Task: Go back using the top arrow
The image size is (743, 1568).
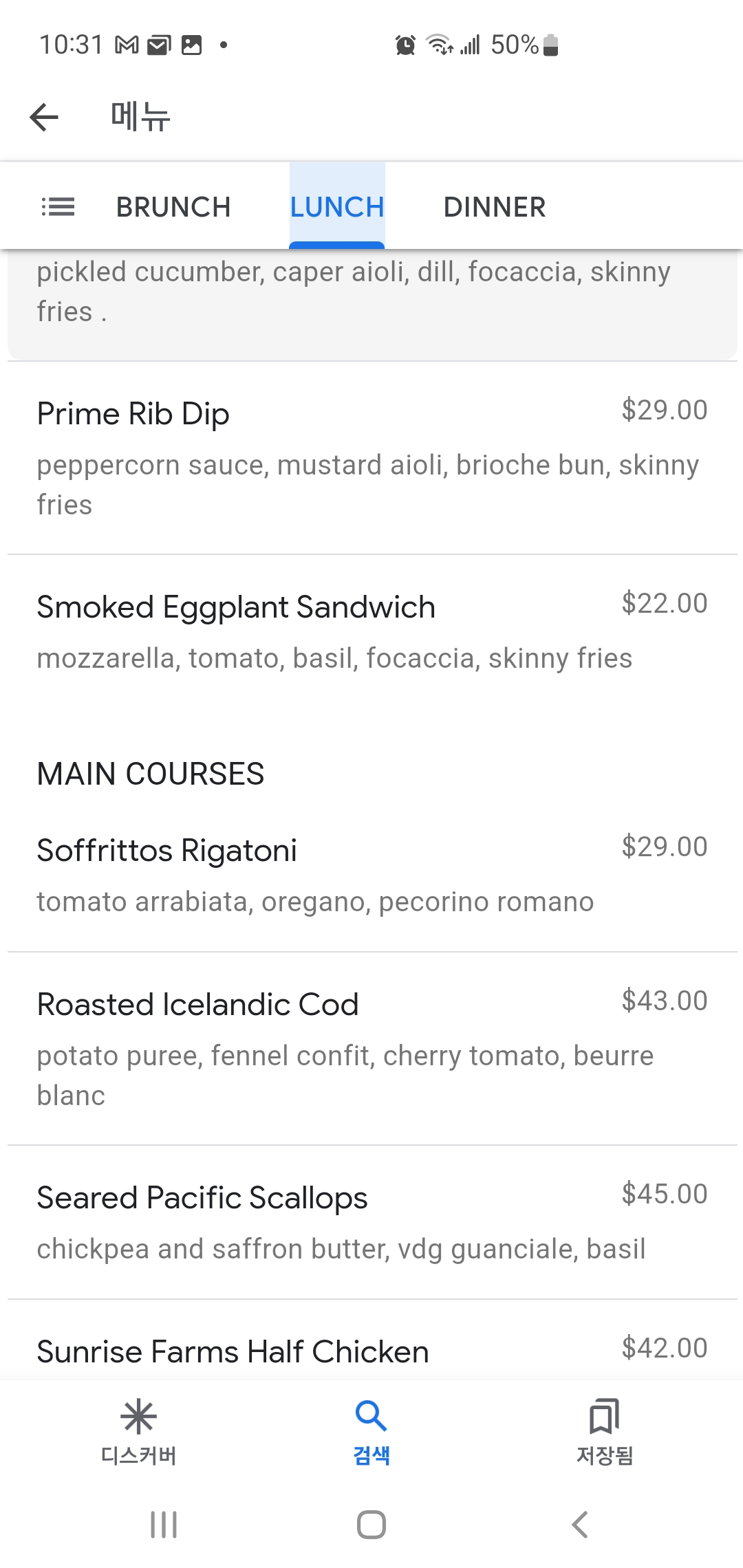Action: [x=44, y=117]
